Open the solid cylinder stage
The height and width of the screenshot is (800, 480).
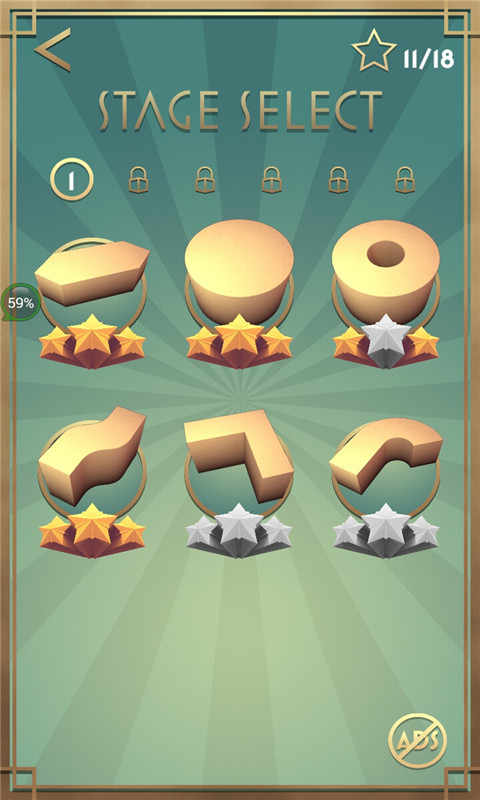pyautogui.click(x=239, y=294)
